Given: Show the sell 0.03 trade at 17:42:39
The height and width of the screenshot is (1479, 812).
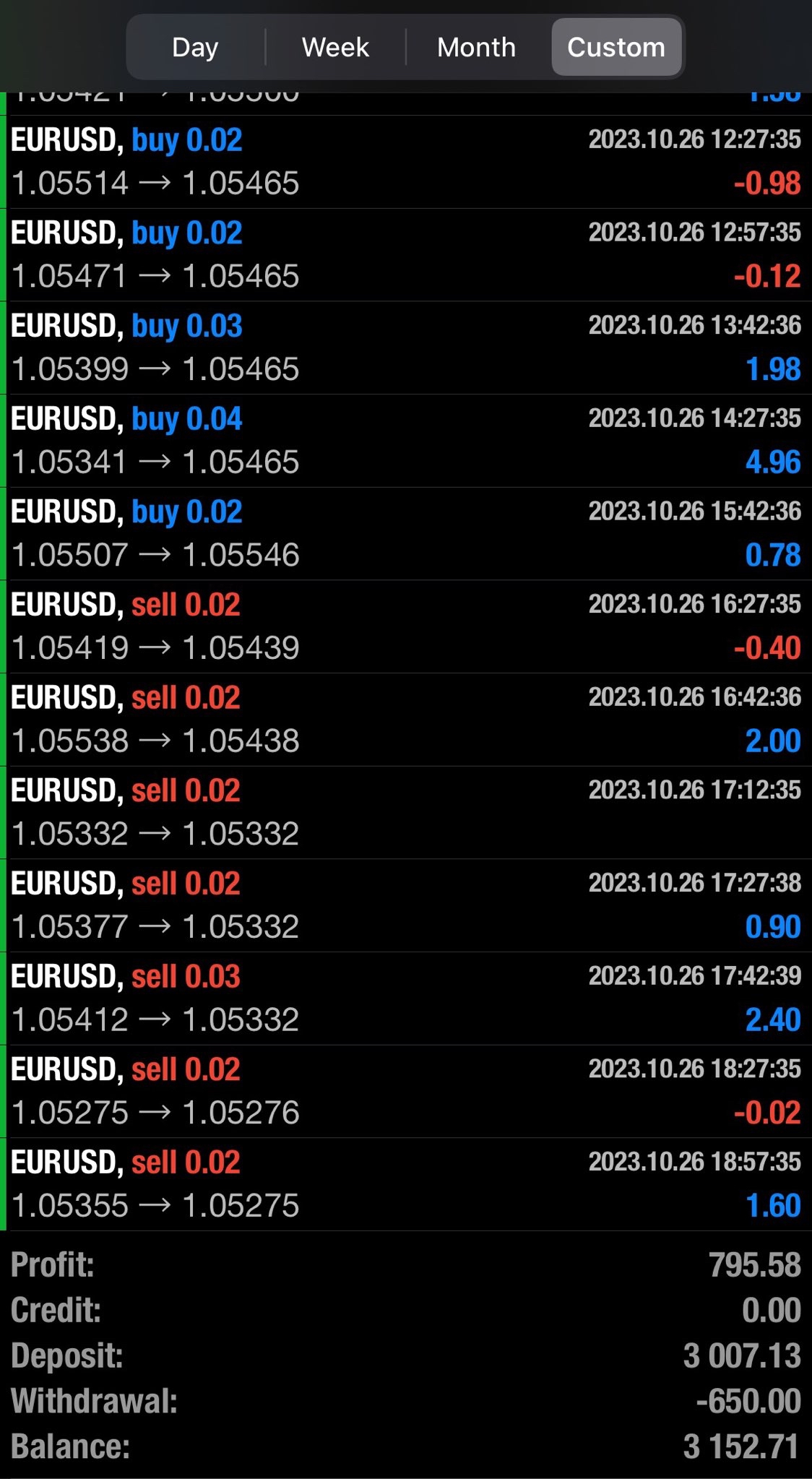Looking at the screenshot, I should 406,999.
